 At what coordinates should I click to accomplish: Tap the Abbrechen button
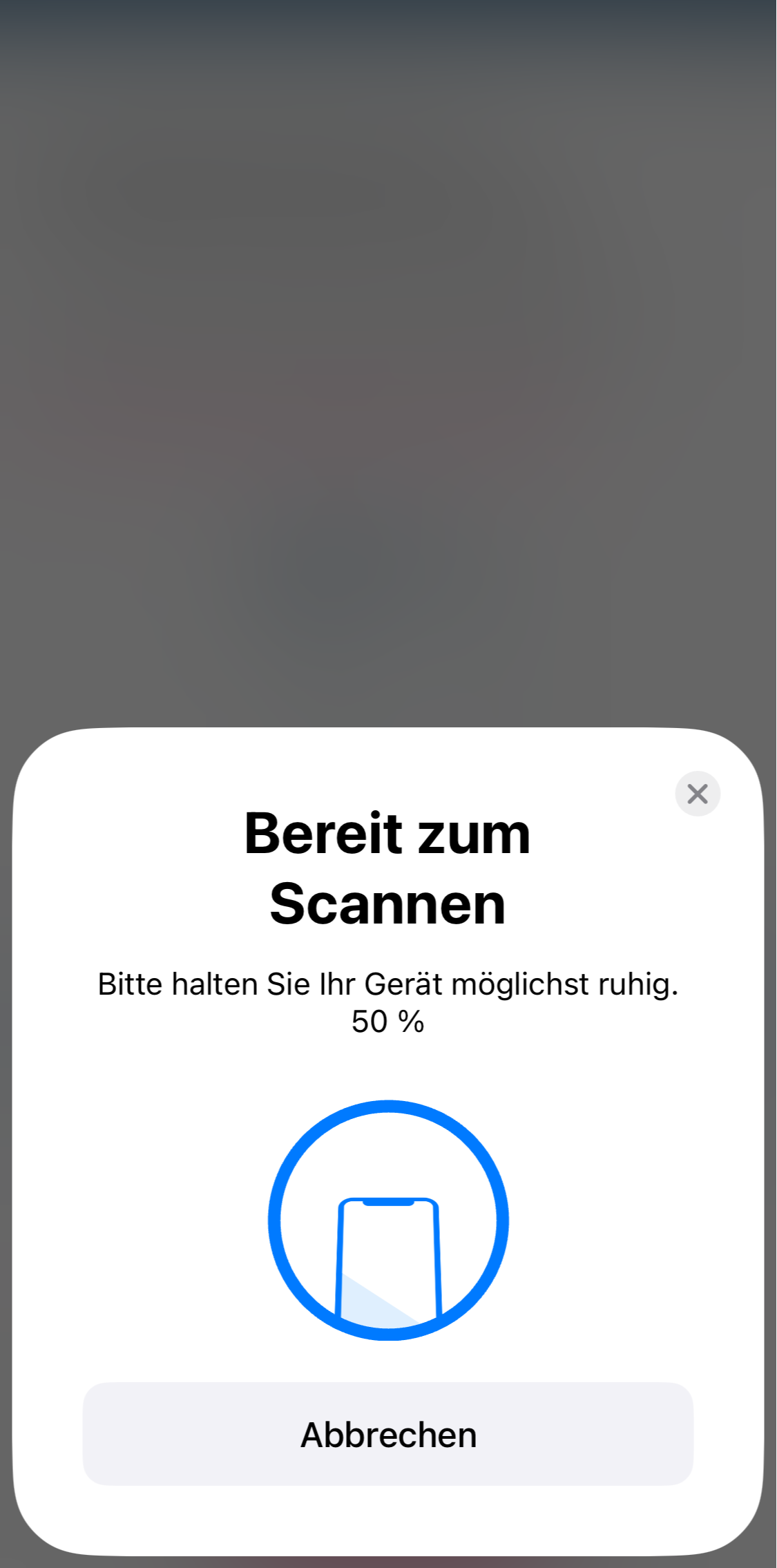(x=388, y=1435)
